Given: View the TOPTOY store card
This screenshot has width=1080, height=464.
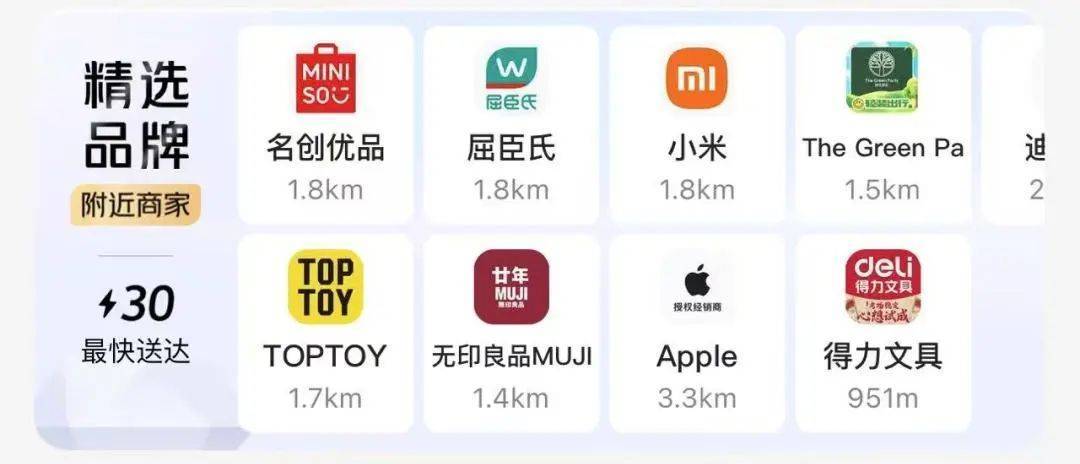Looking at the screenshot, I should point(325,332).
